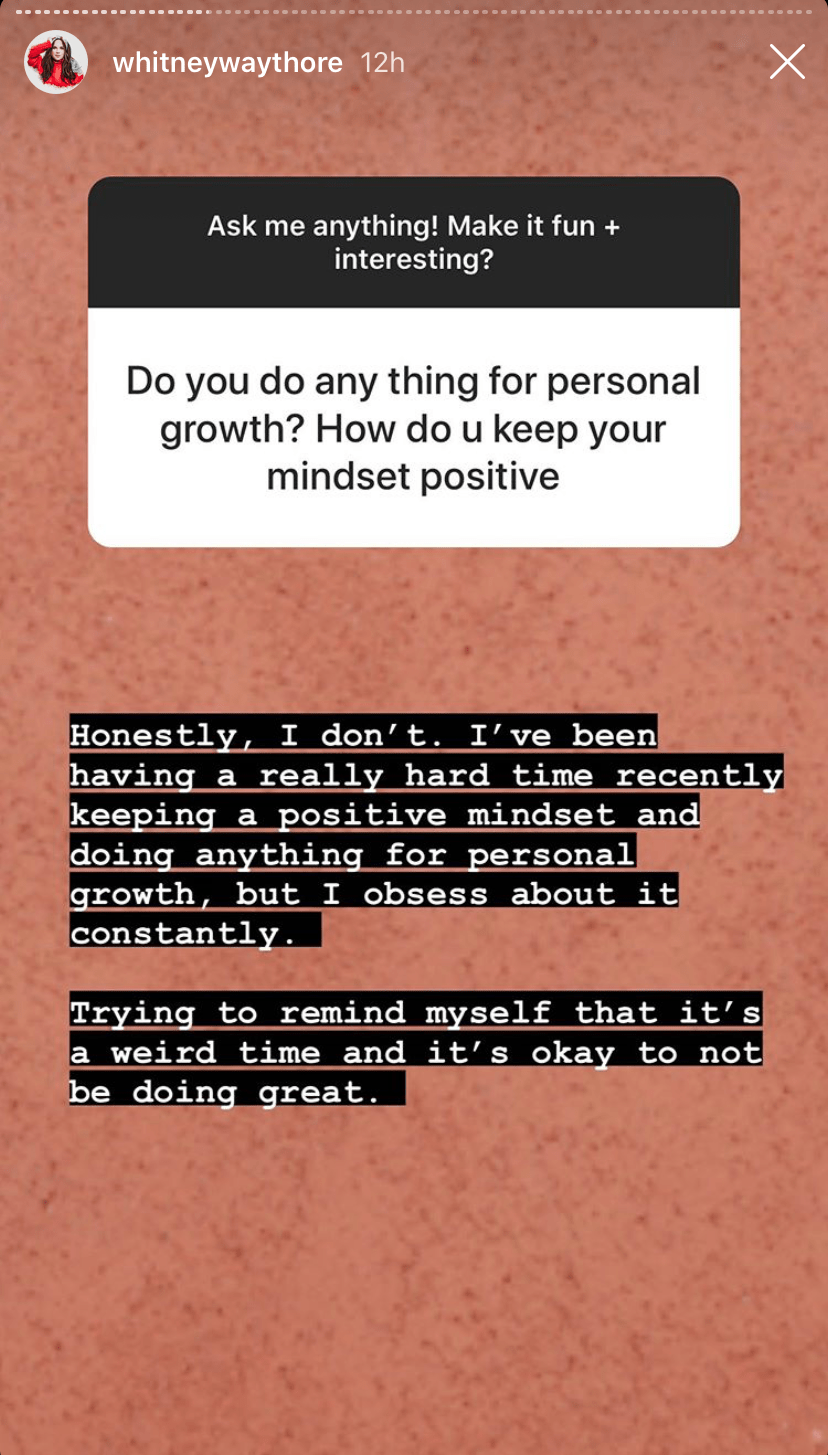Click the dark sticker header text
Viewport: 828px width, 1455px height.
tap(413, 243)
